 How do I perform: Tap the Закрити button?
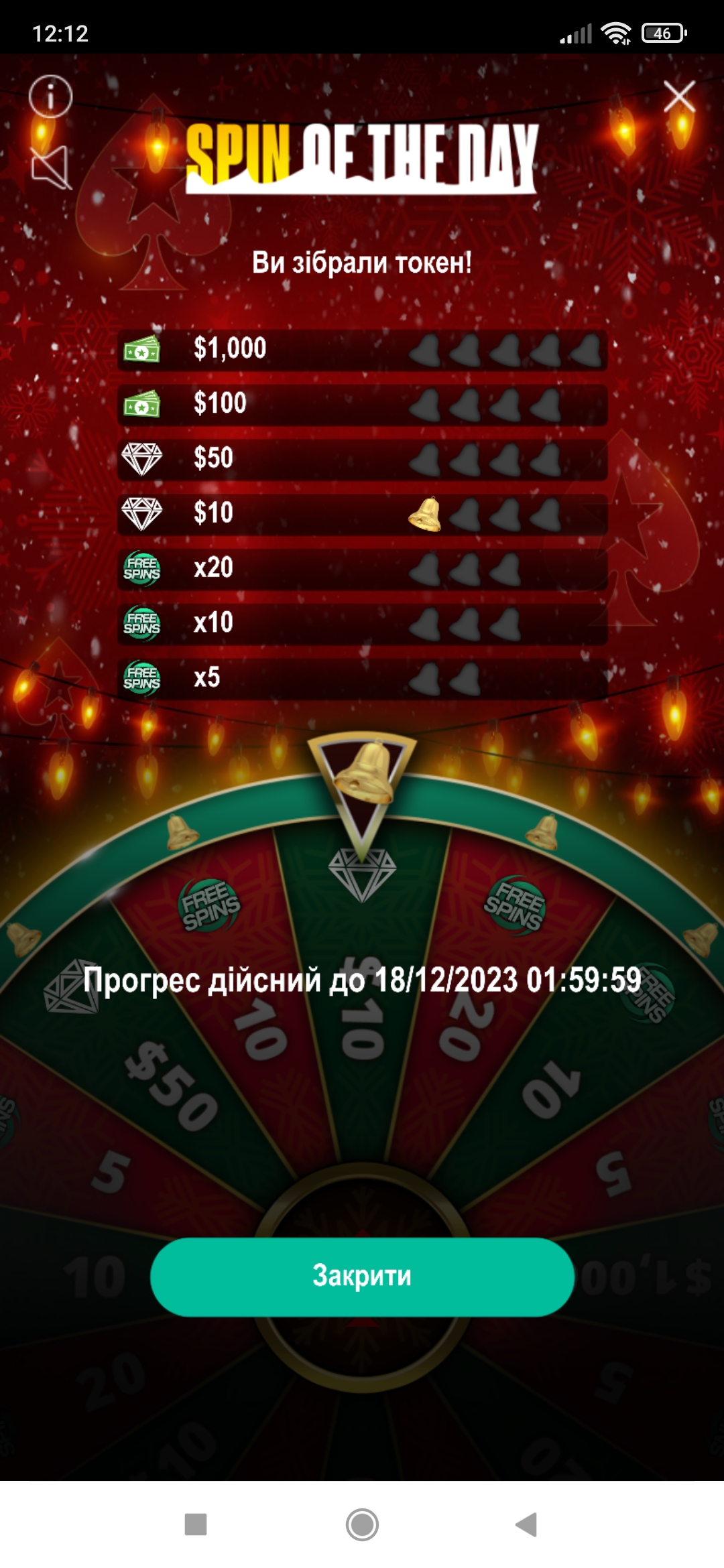[x=362, y=1277]
